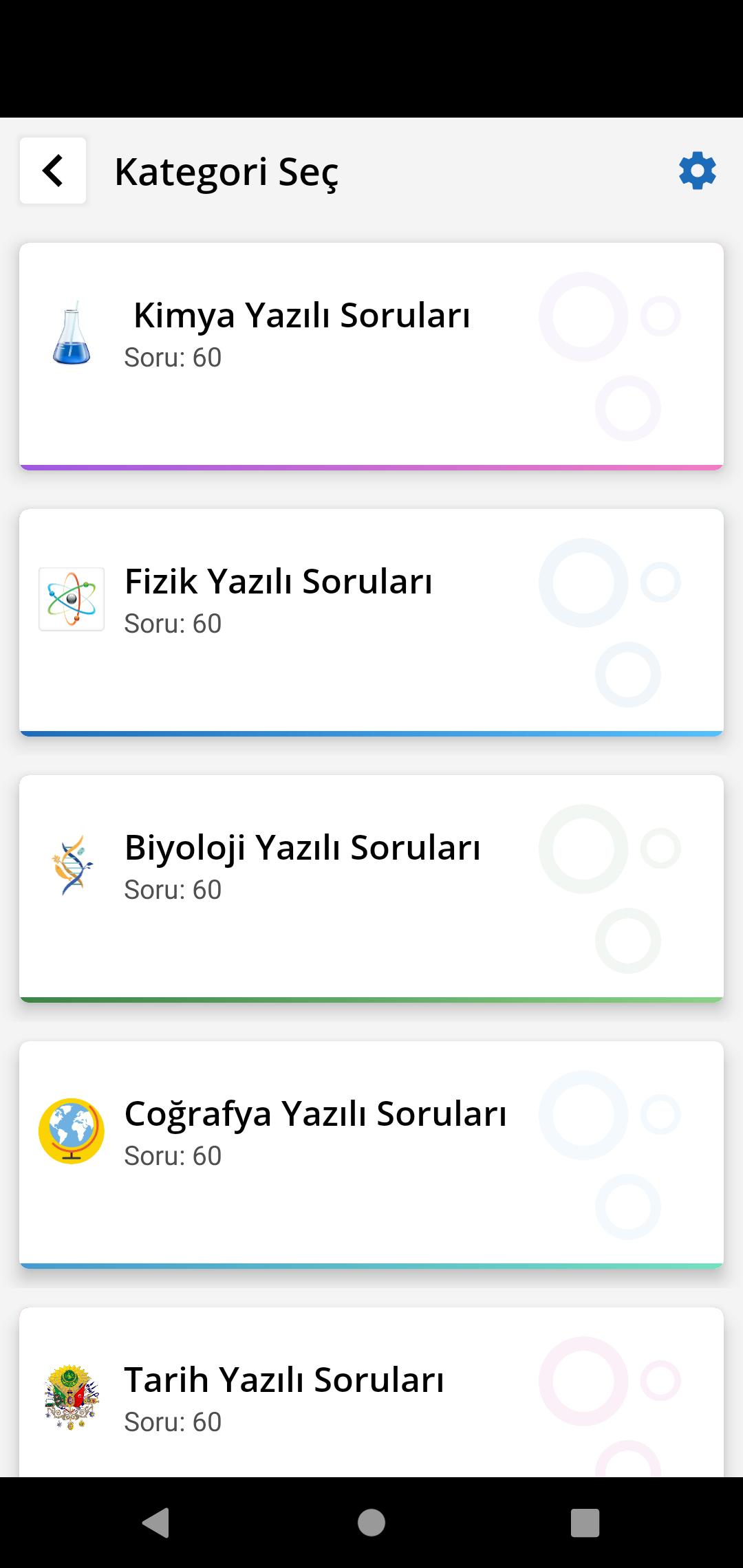This screenshot has width=743, height=1568.
Task: Tap the geography globe icon
Action: (71, 1131)
